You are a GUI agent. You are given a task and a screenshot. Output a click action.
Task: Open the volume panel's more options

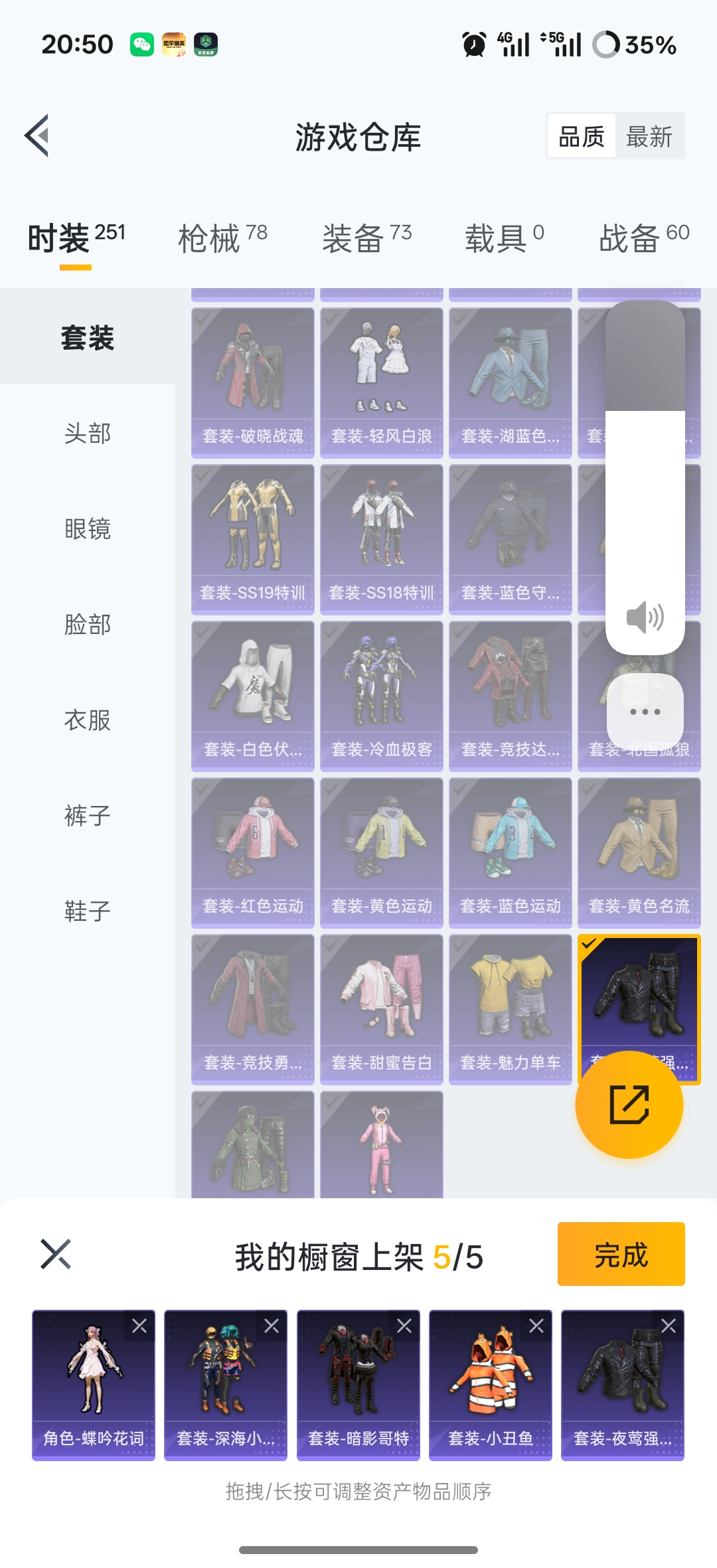click(x=645, y=712)
